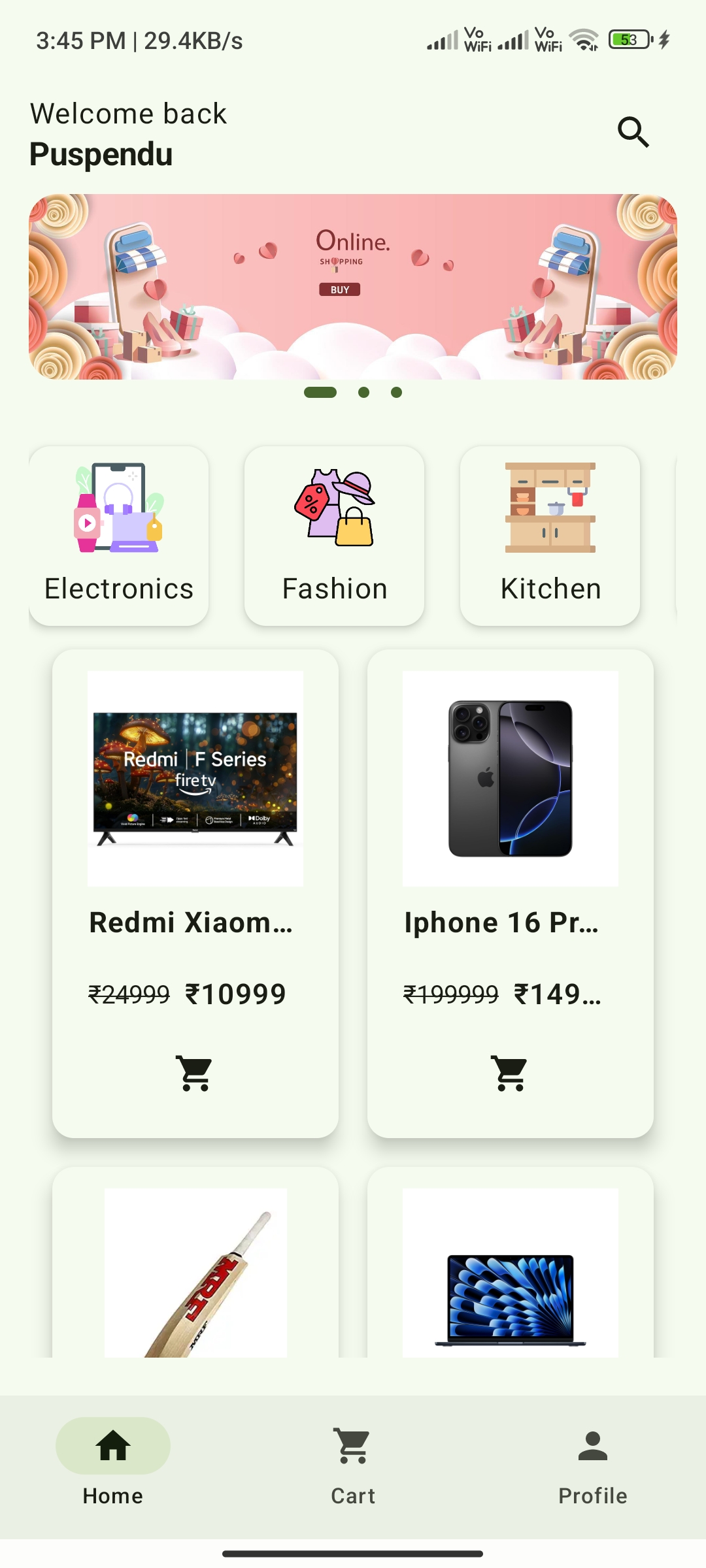The height and width of the screenshot is (1568, 706).
Task: Add the Iphone 16 Pro to cart
Action: pos(510,1073)
